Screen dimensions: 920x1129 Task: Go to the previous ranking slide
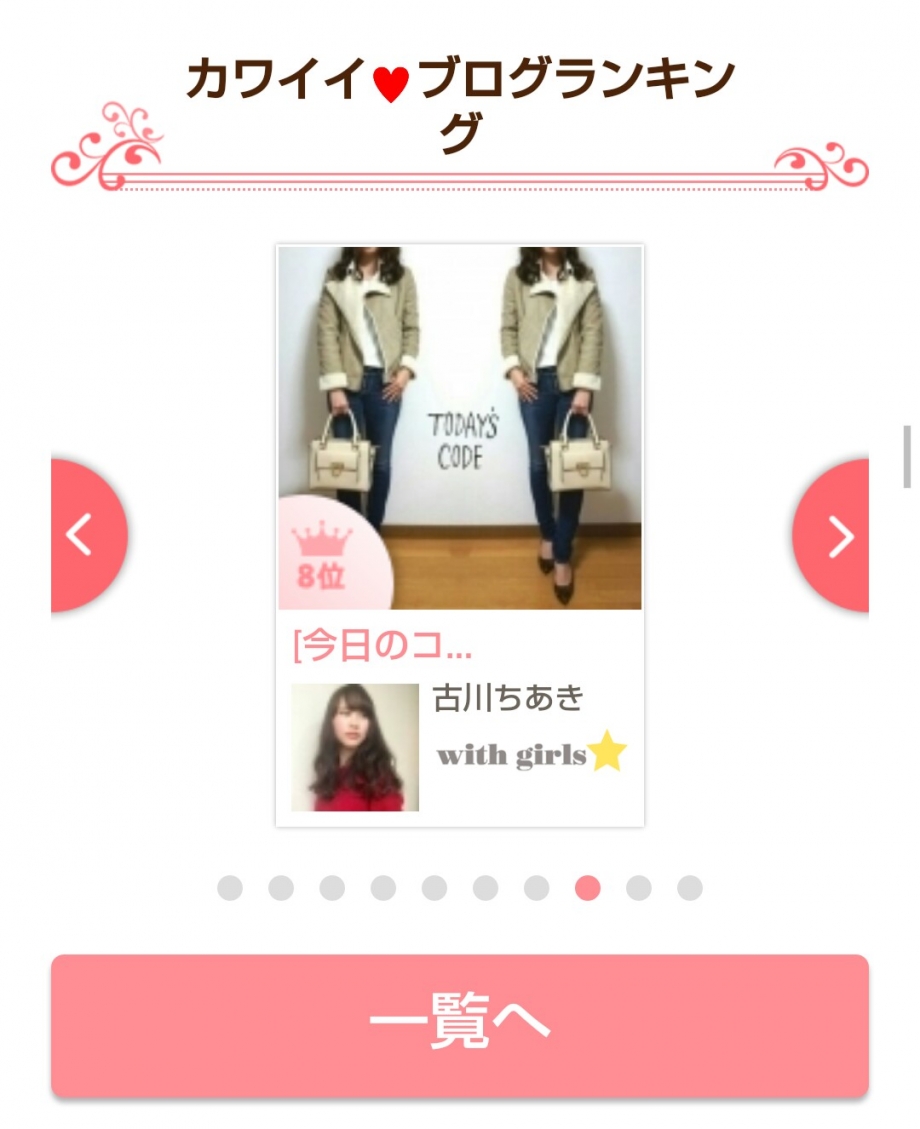coord(84,536)
